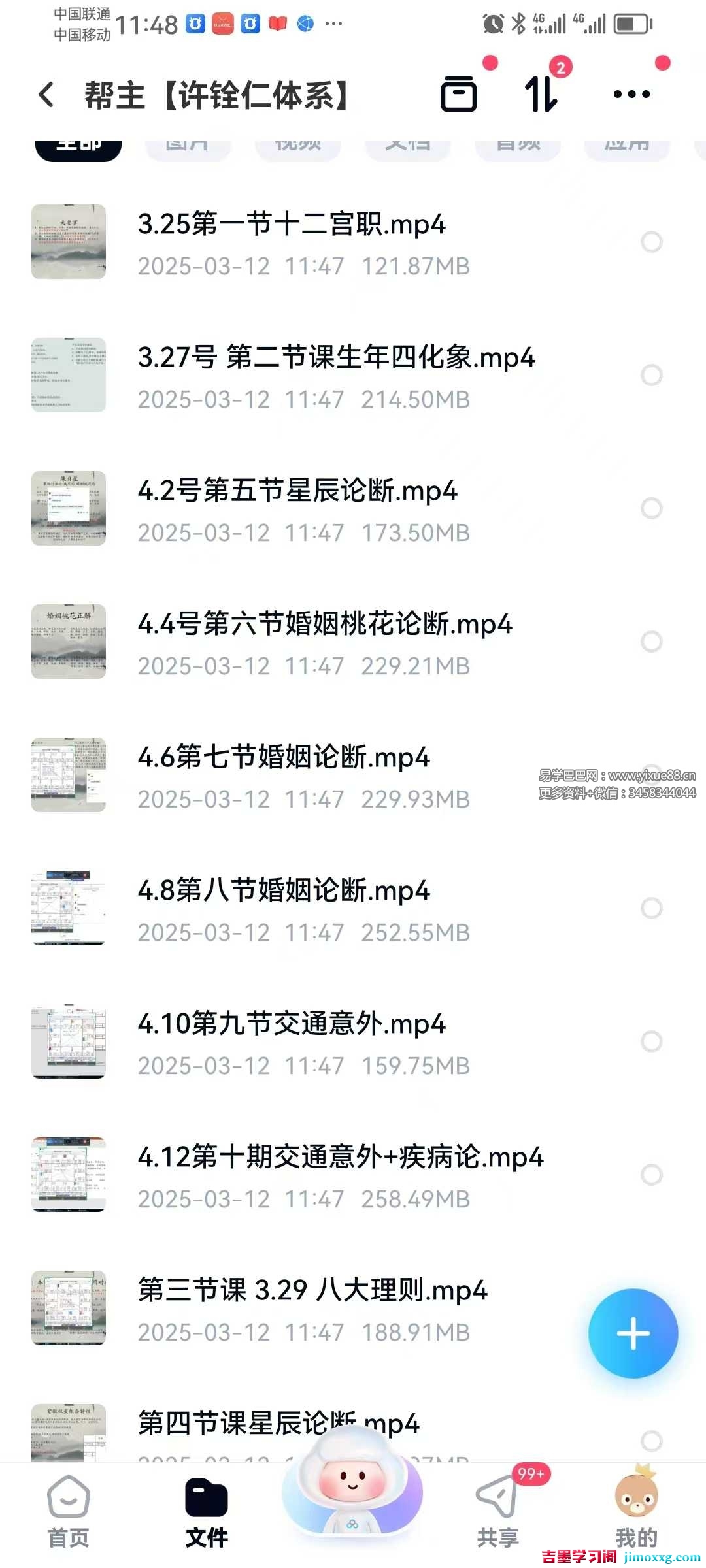706x1568 pixels.
Task: Open 4.10第九节交通意外.mp4 video
Action: tap(292, 1024)
